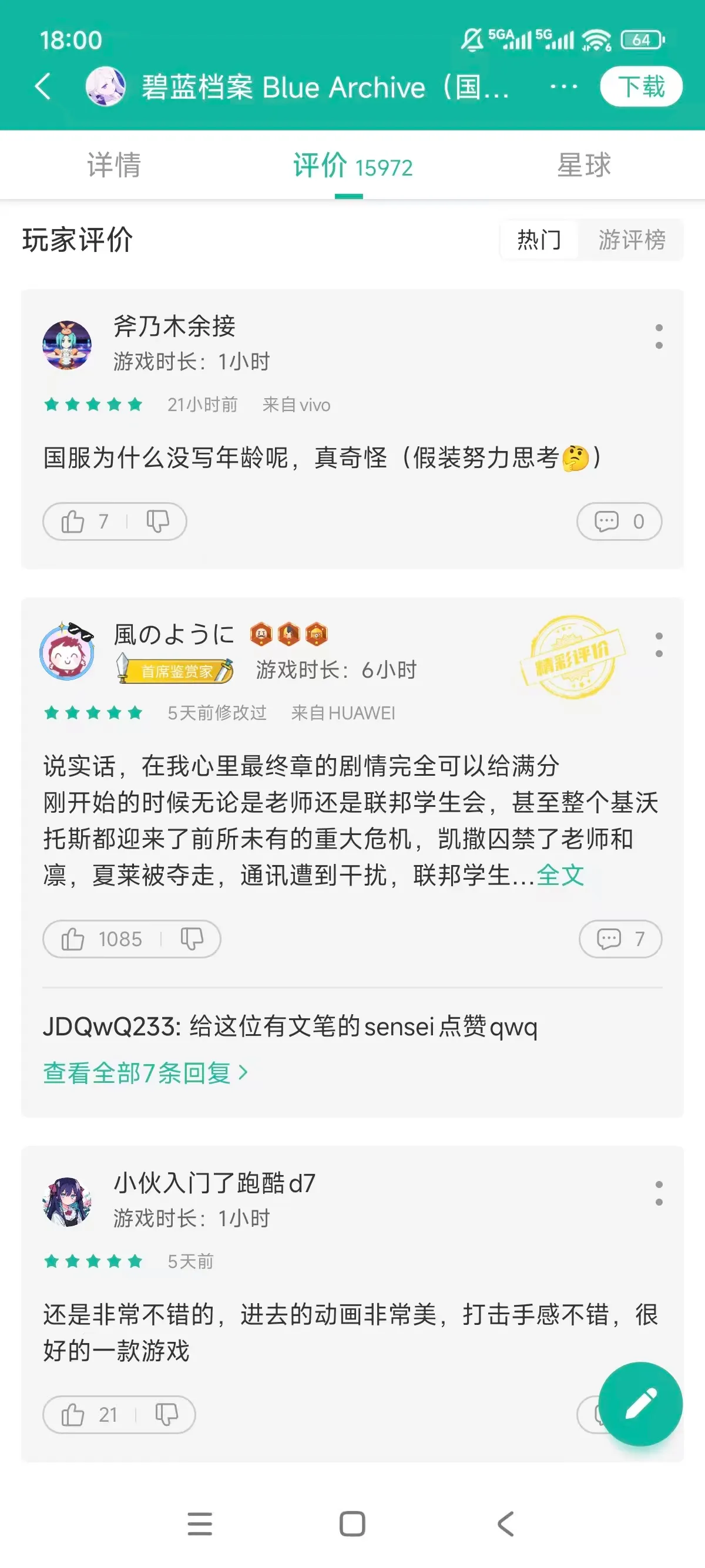Expand 全文 of 風のように's review

point(560,875)
